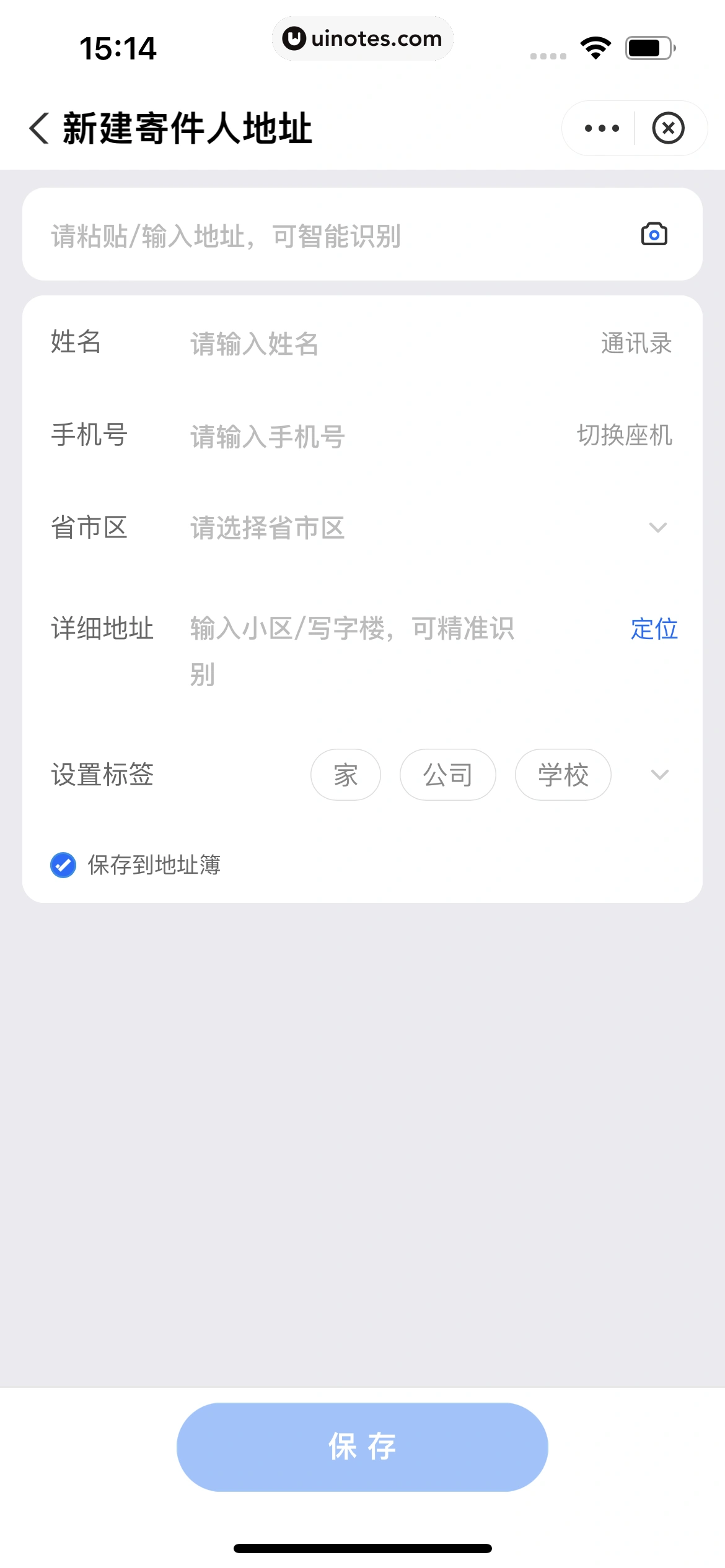Tap the circular close icon in header
The width and height of the screenshot is (725, 1568).
(668, 128)
